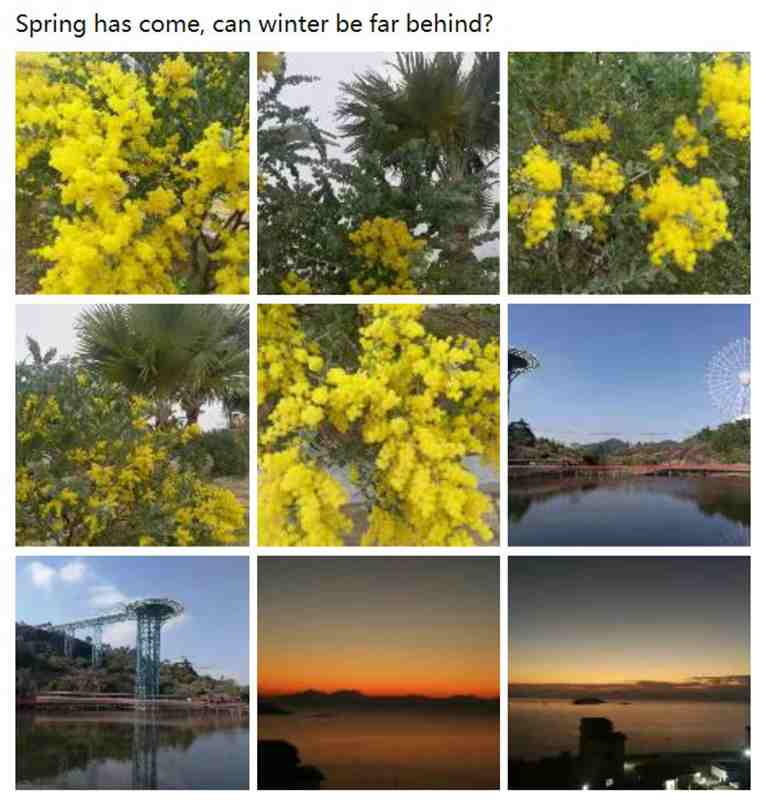View the close-up of drooping yellow mimosa blossoms
The height and width of the screenshot is (800, 766).
(x=378, y=425)
